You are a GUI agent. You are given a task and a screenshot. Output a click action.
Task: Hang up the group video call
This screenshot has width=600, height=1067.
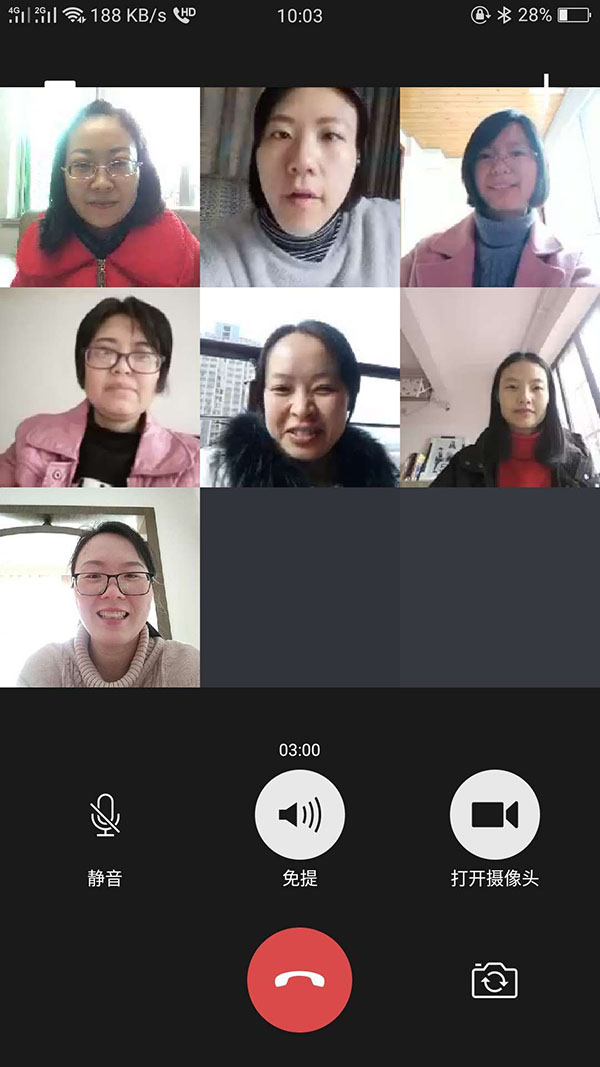coord(300,979)
